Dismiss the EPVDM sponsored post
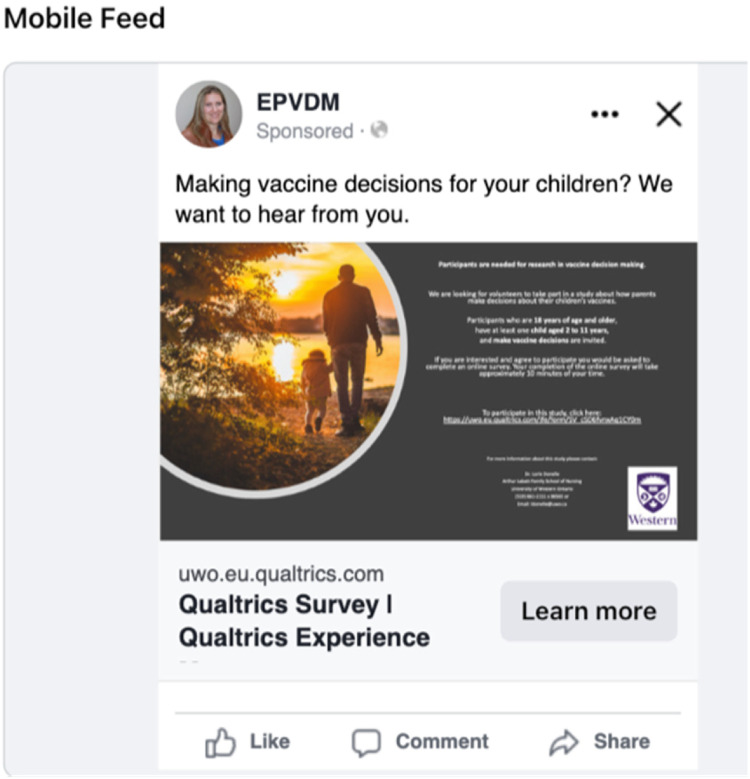Viewport: 750px width, 779px height. point(669,114)
